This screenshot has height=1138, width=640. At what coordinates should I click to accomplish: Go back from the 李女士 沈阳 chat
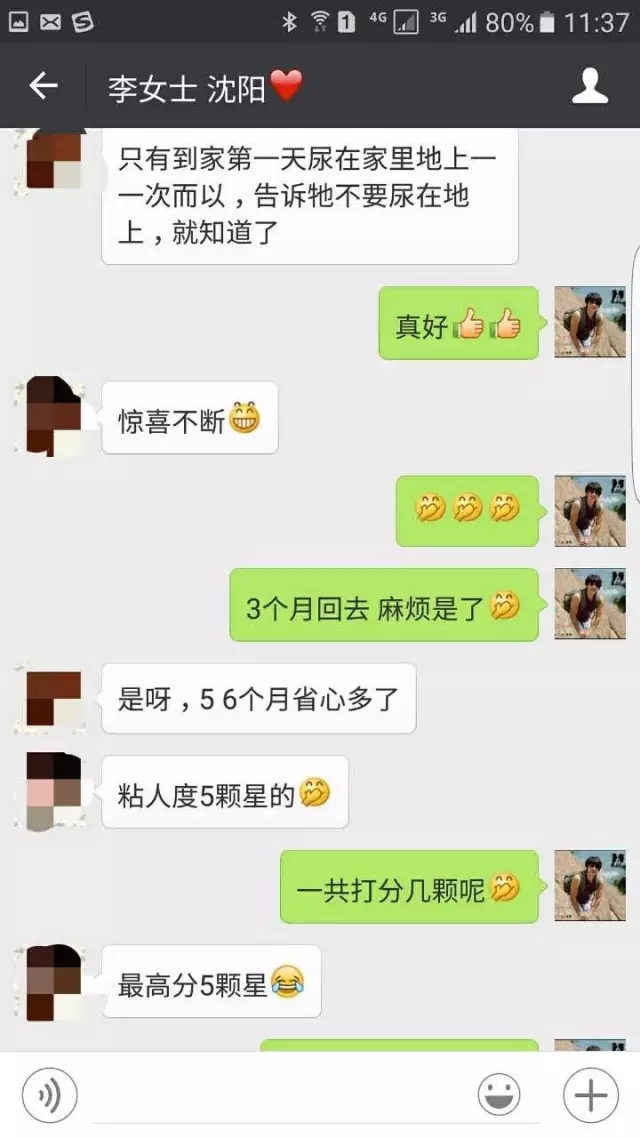point(42,87)
